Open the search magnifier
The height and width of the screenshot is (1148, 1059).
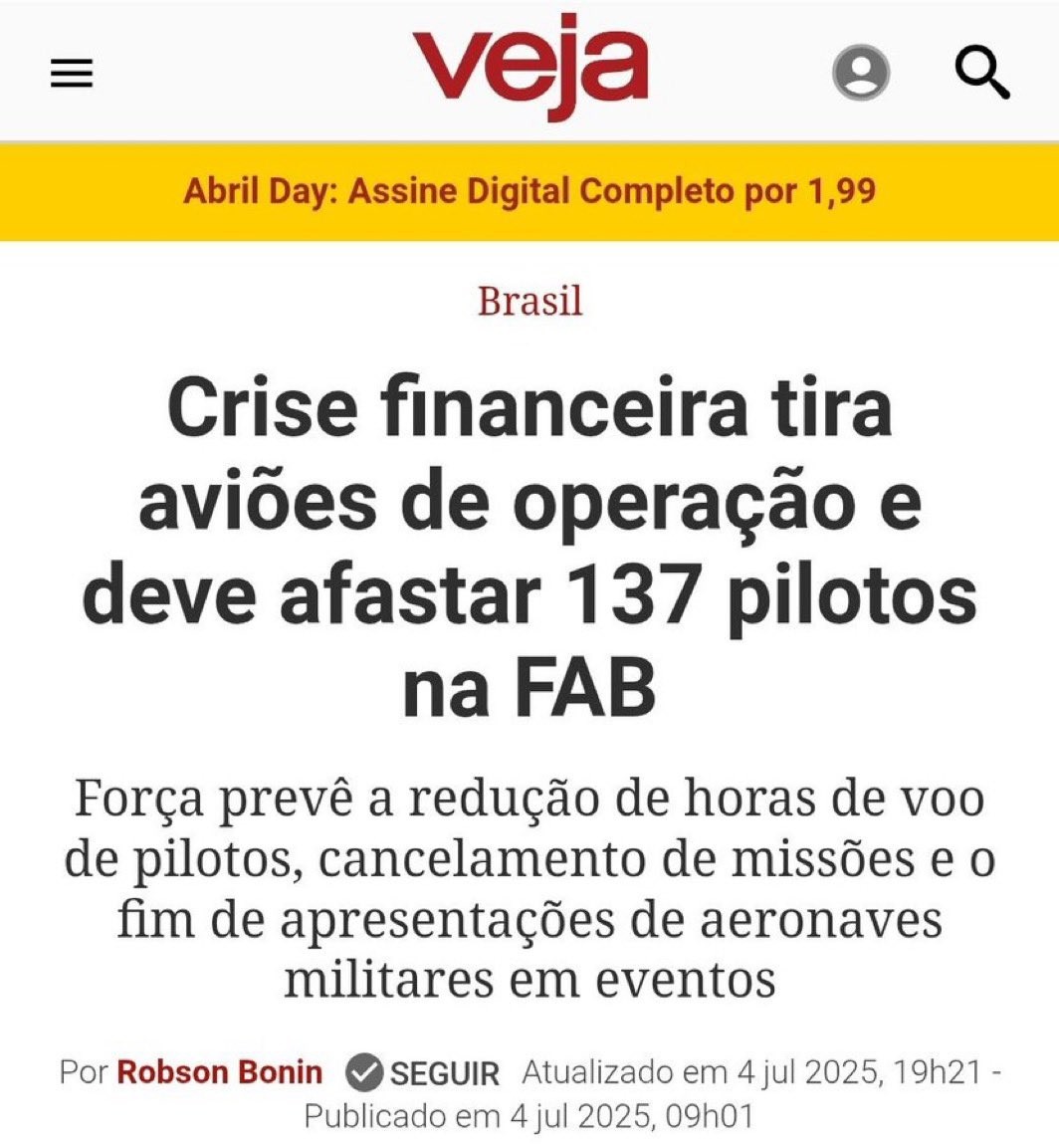point(981,73)
